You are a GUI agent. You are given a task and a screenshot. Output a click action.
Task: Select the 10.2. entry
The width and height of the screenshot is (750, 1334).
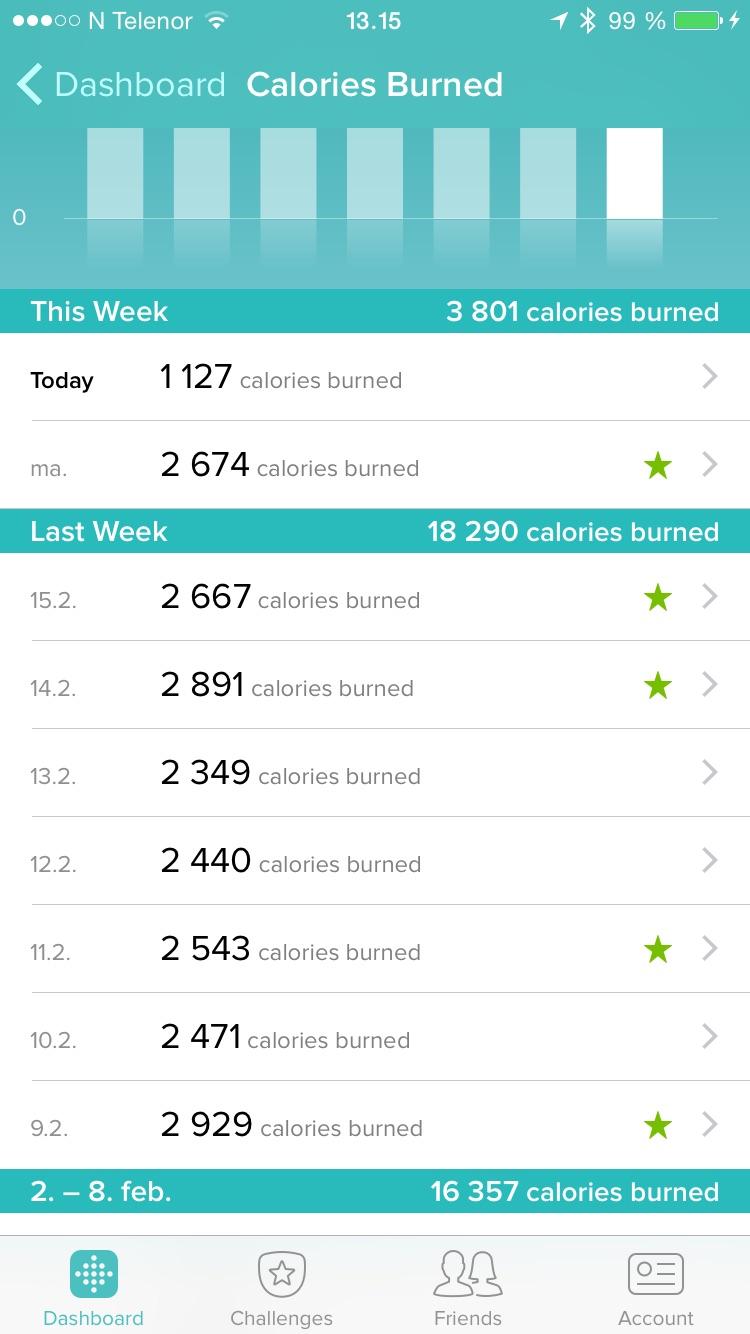(x=375, y=1037)
